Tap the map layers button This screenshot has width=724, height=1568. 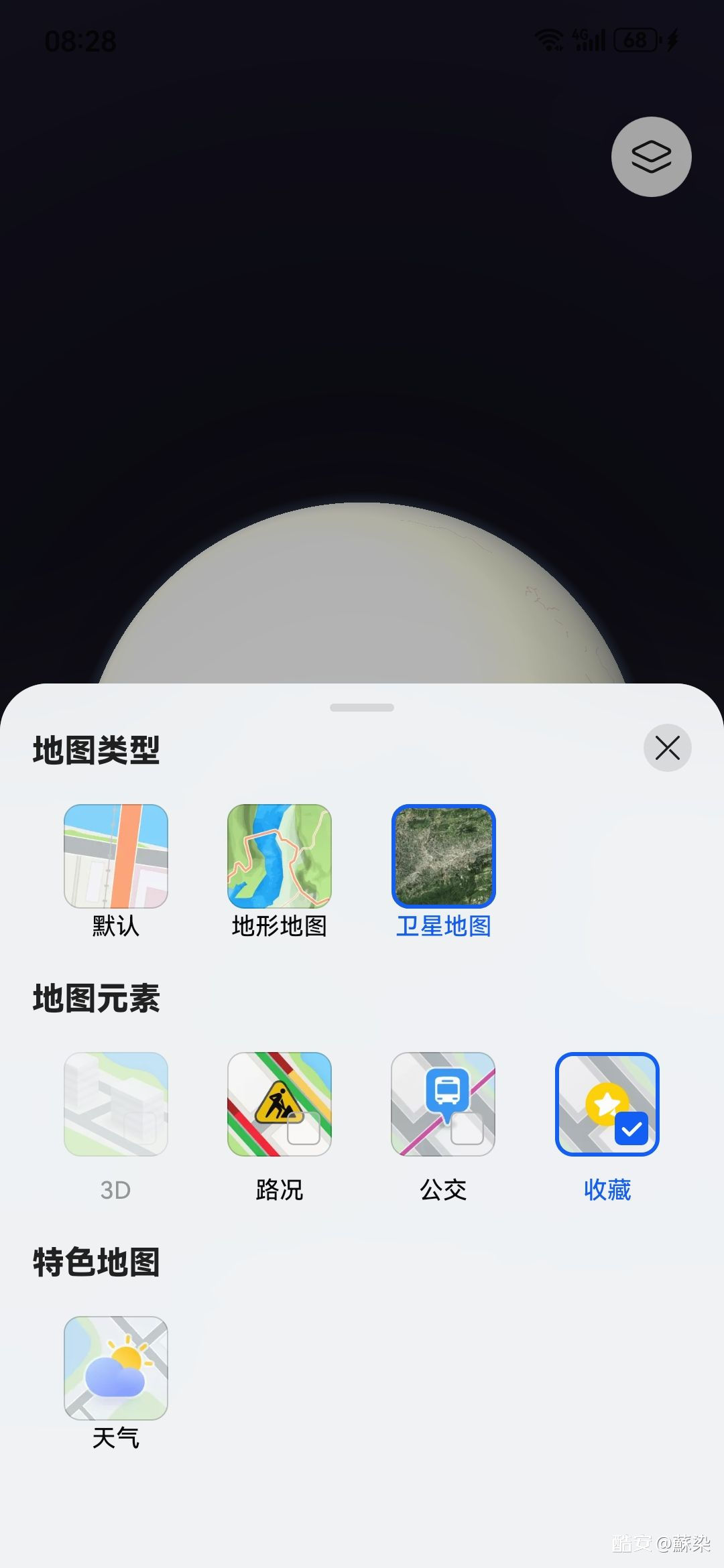point(651,157)
